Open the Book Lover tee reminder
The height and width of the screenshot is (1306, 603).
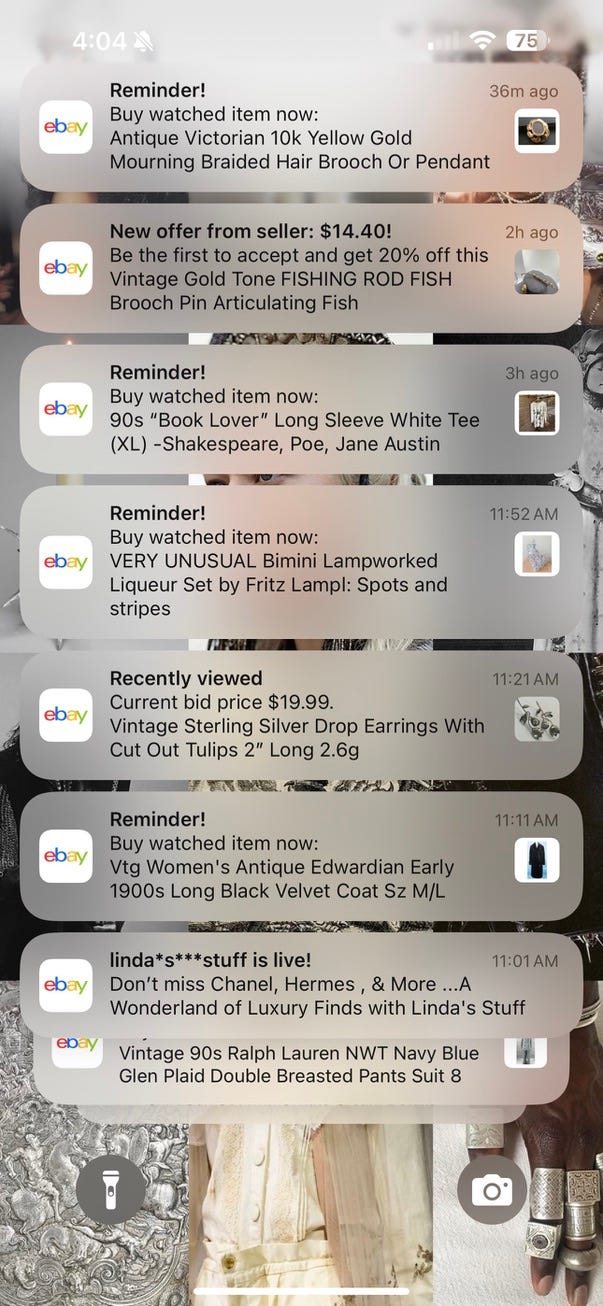coord(301,409)
